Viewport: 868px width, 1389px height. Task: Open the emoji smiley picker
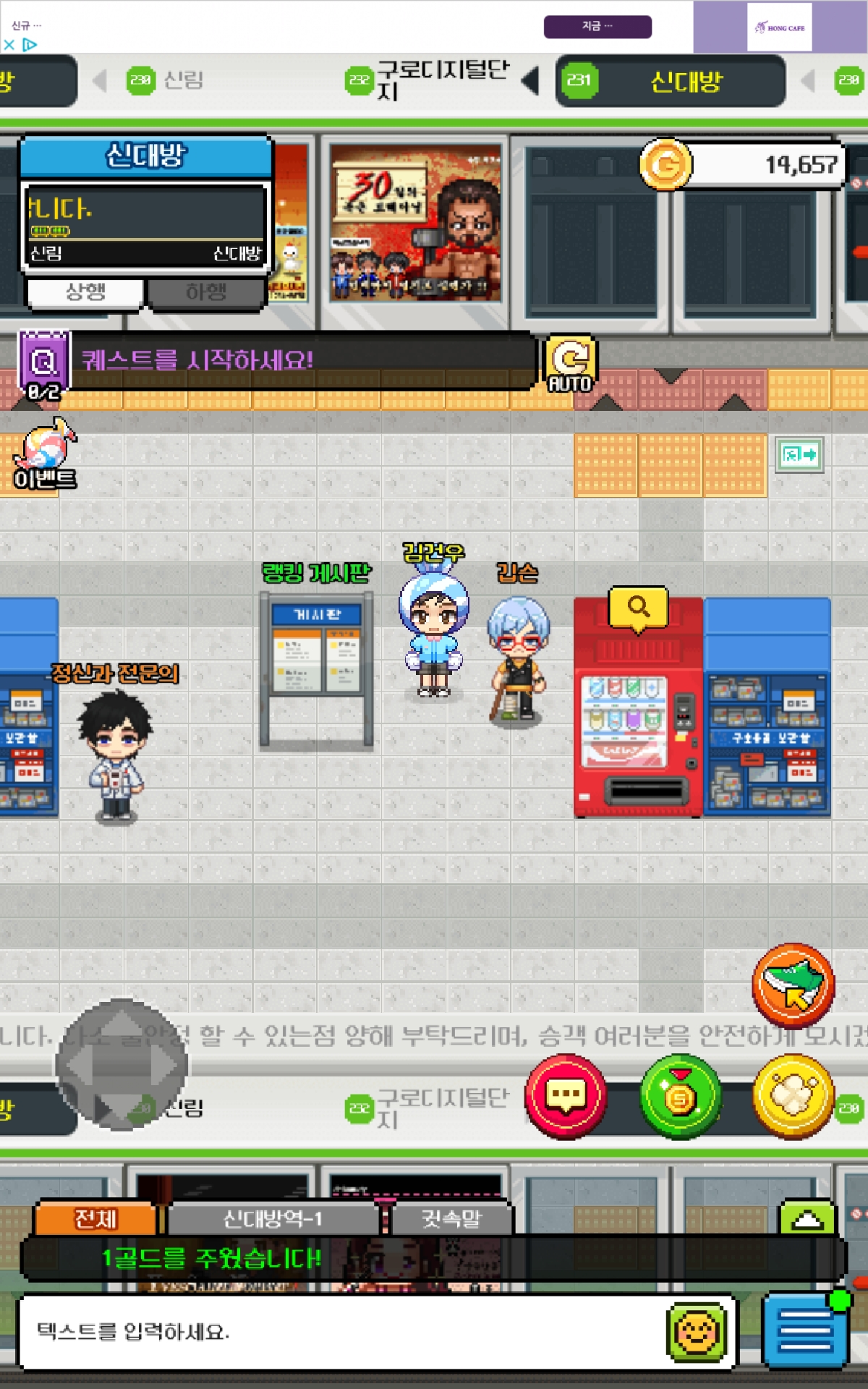(697, 1332)
